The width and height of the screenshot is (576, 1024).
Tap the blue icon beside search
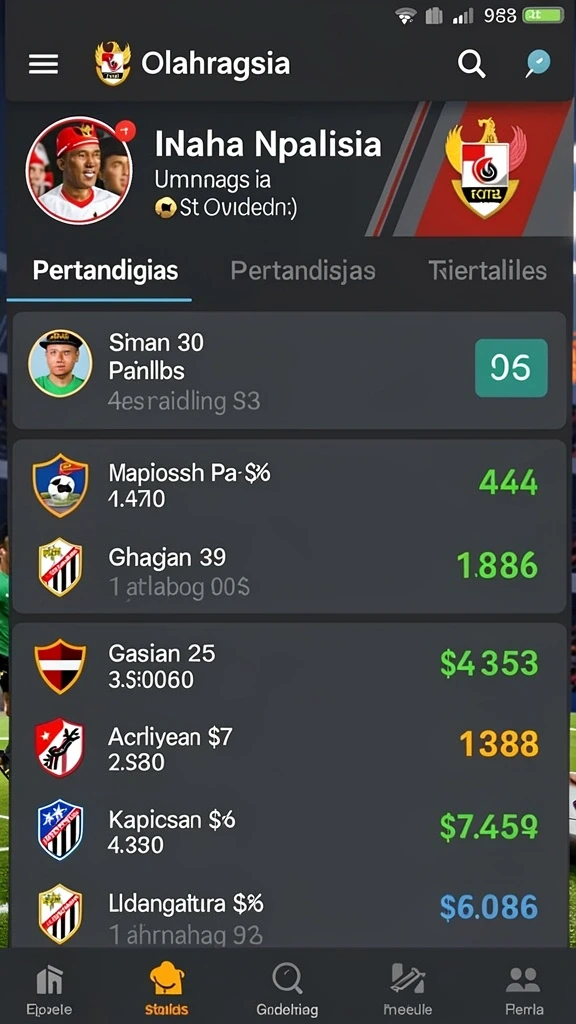point(538,64)
